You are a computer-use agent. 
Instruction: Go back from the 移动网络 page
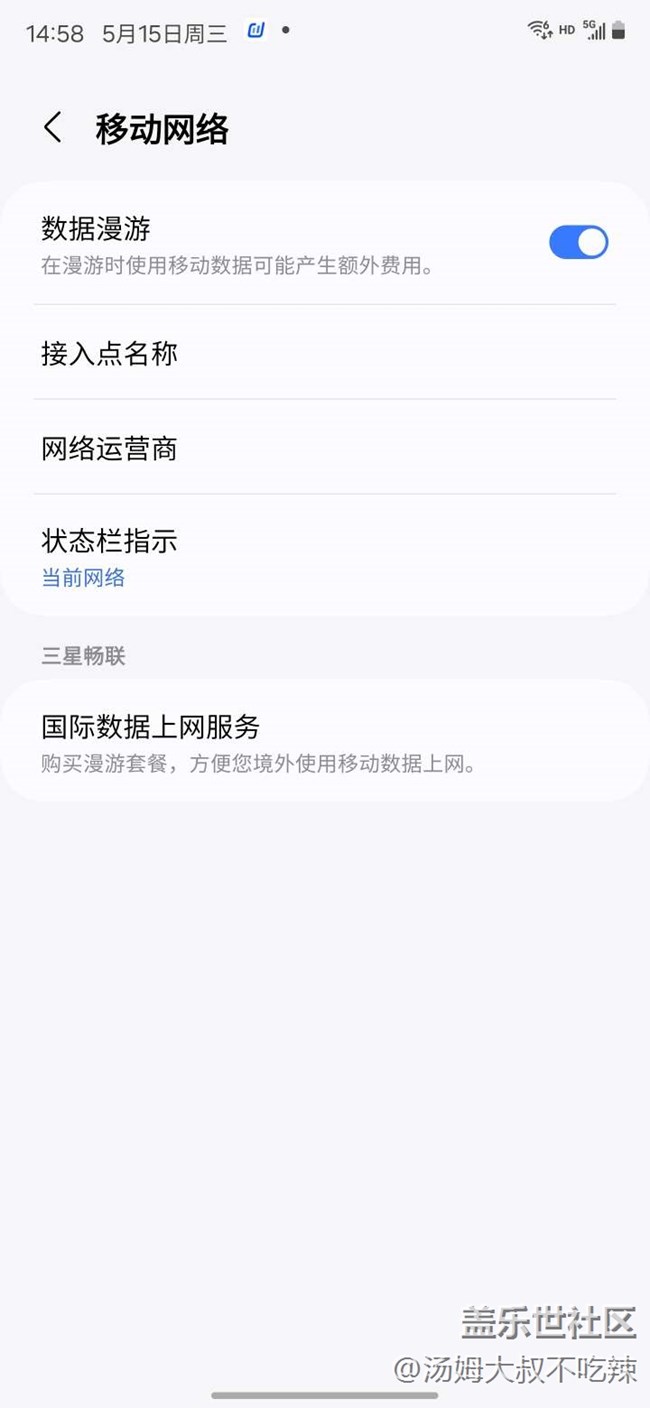(53, 128)
